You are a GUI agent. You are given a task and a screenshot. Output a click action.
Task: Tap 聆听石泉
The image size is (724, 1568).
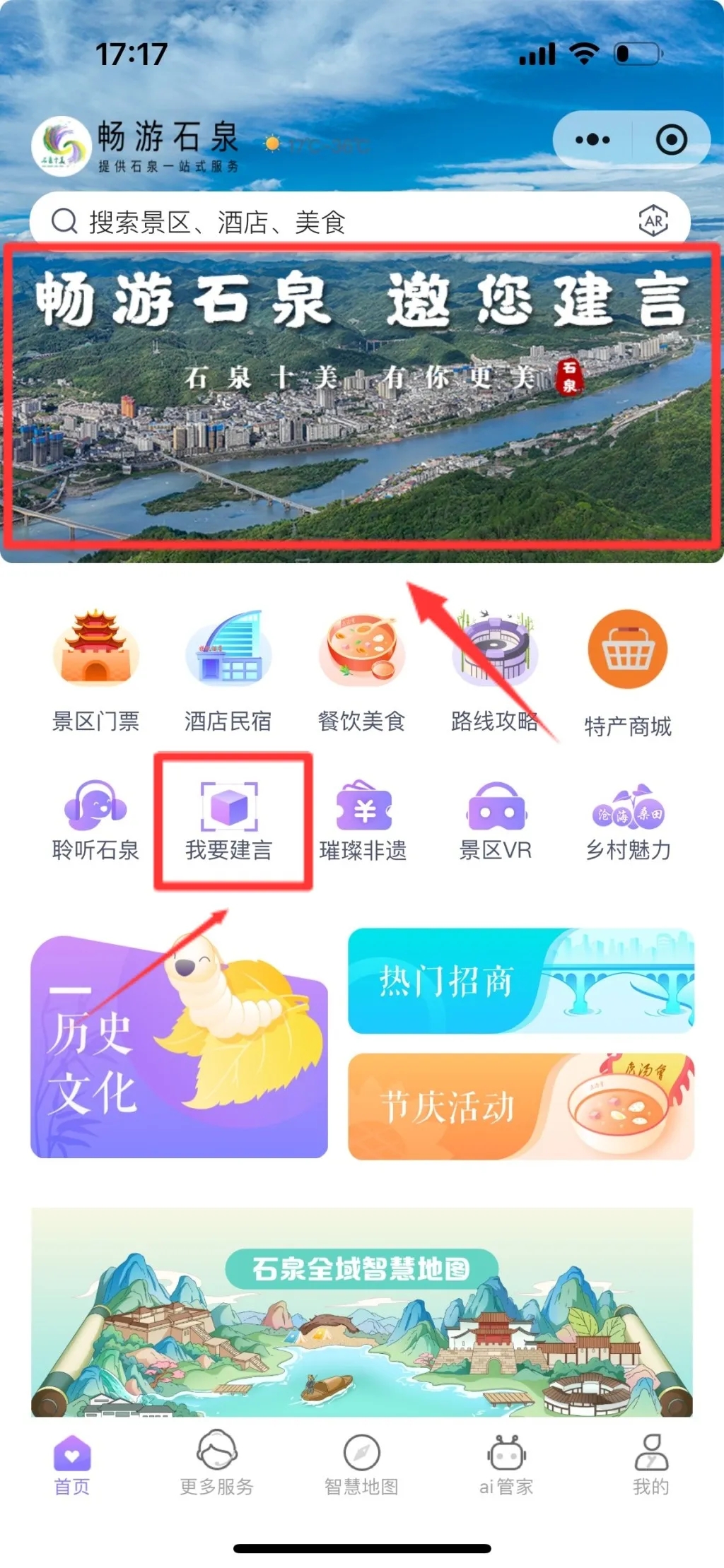(95, 821)
